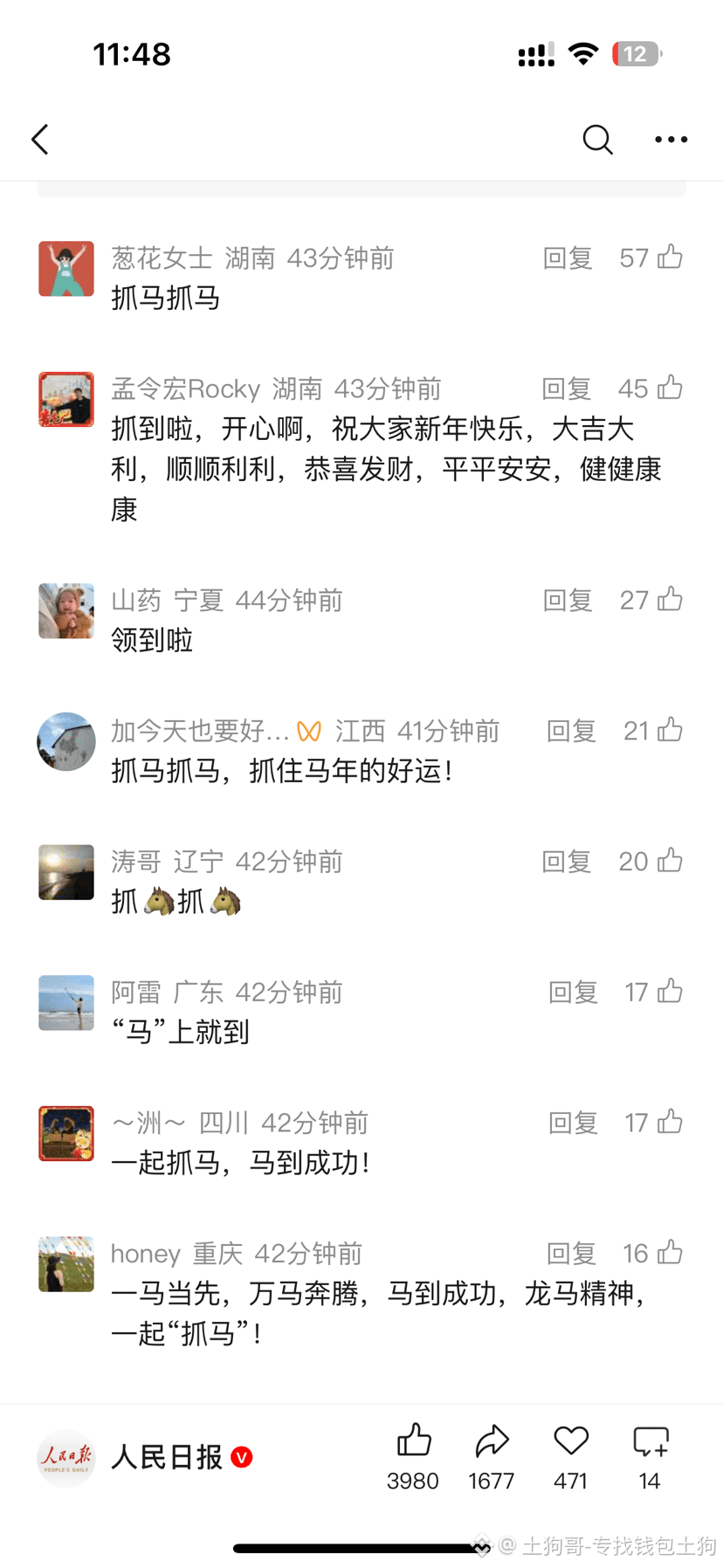
Task: Reply to 加今天也要好's comment
Action: (571, 731)
